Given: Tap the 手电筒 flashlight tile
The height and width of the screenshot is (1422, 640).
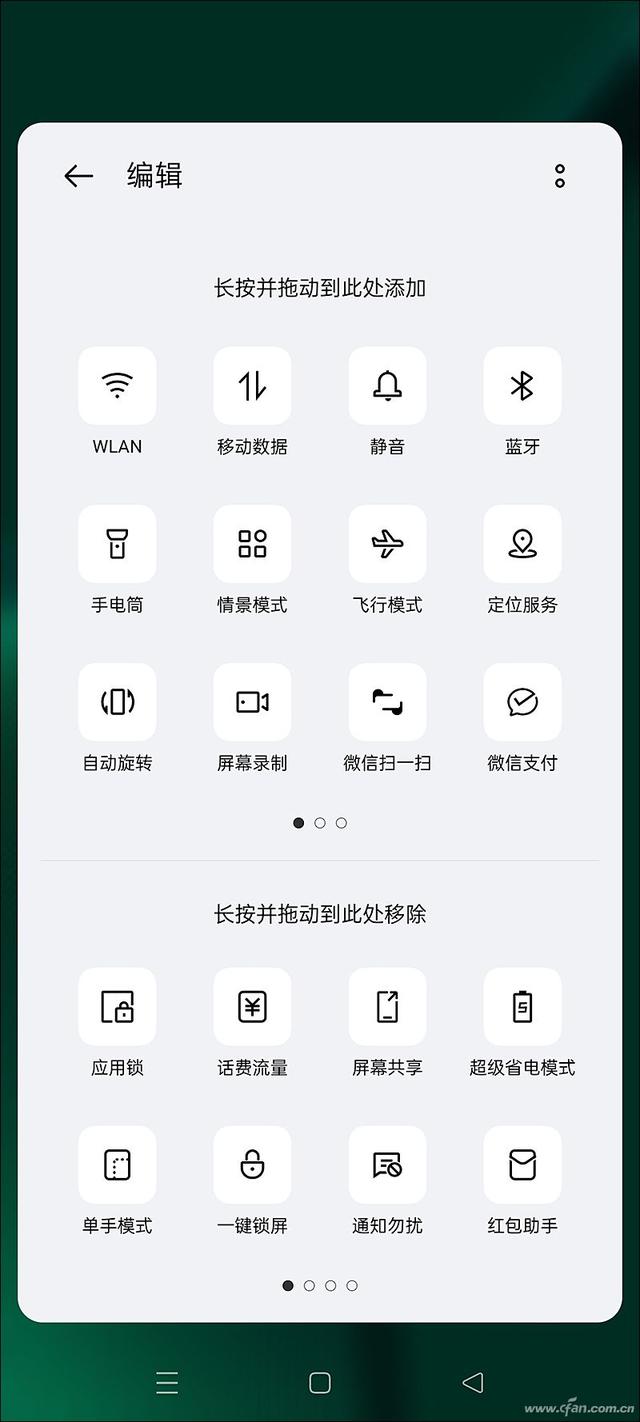Looking at the screenshot, I should pyautogui.click(x=117, y=544).
